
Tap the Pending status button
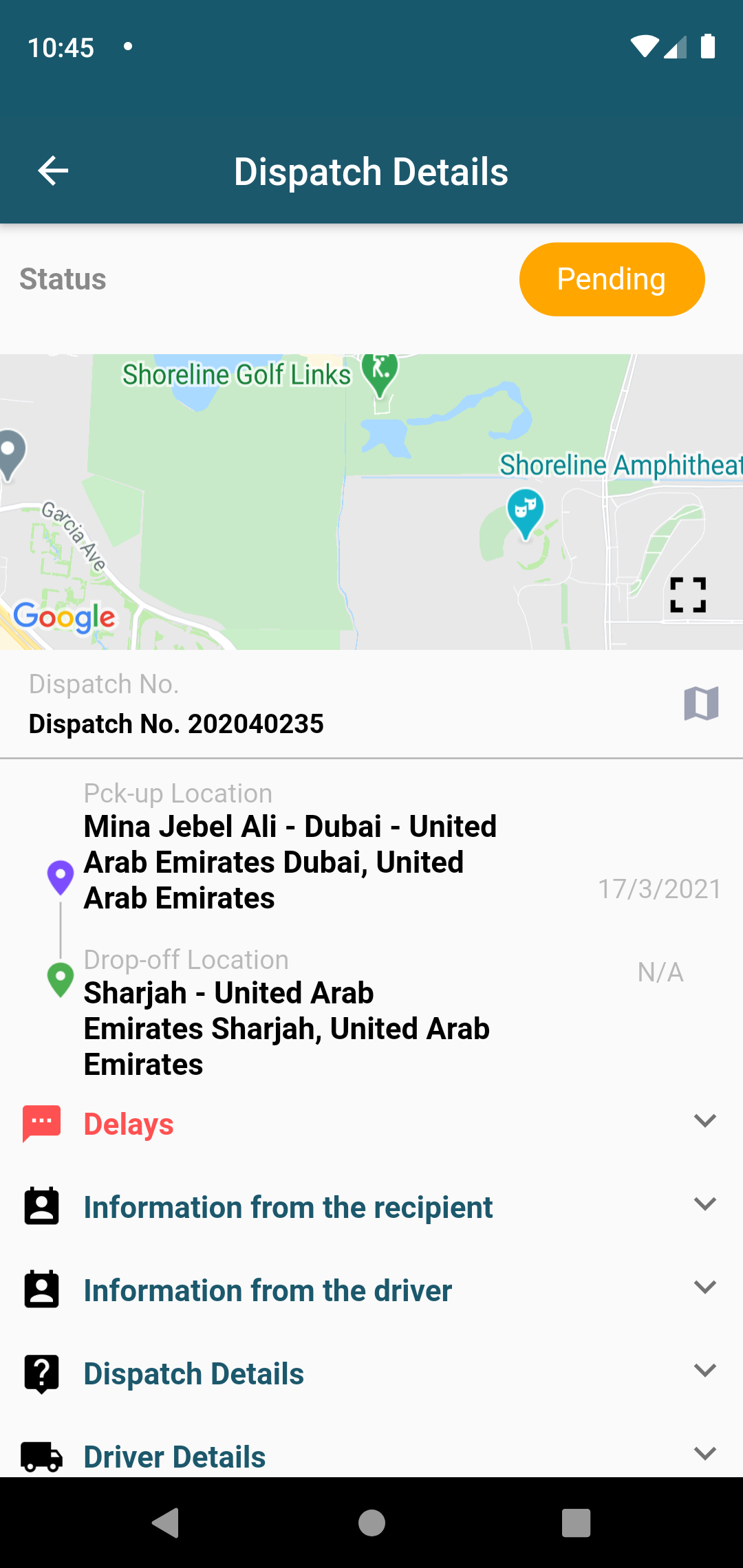coord(612,279)
